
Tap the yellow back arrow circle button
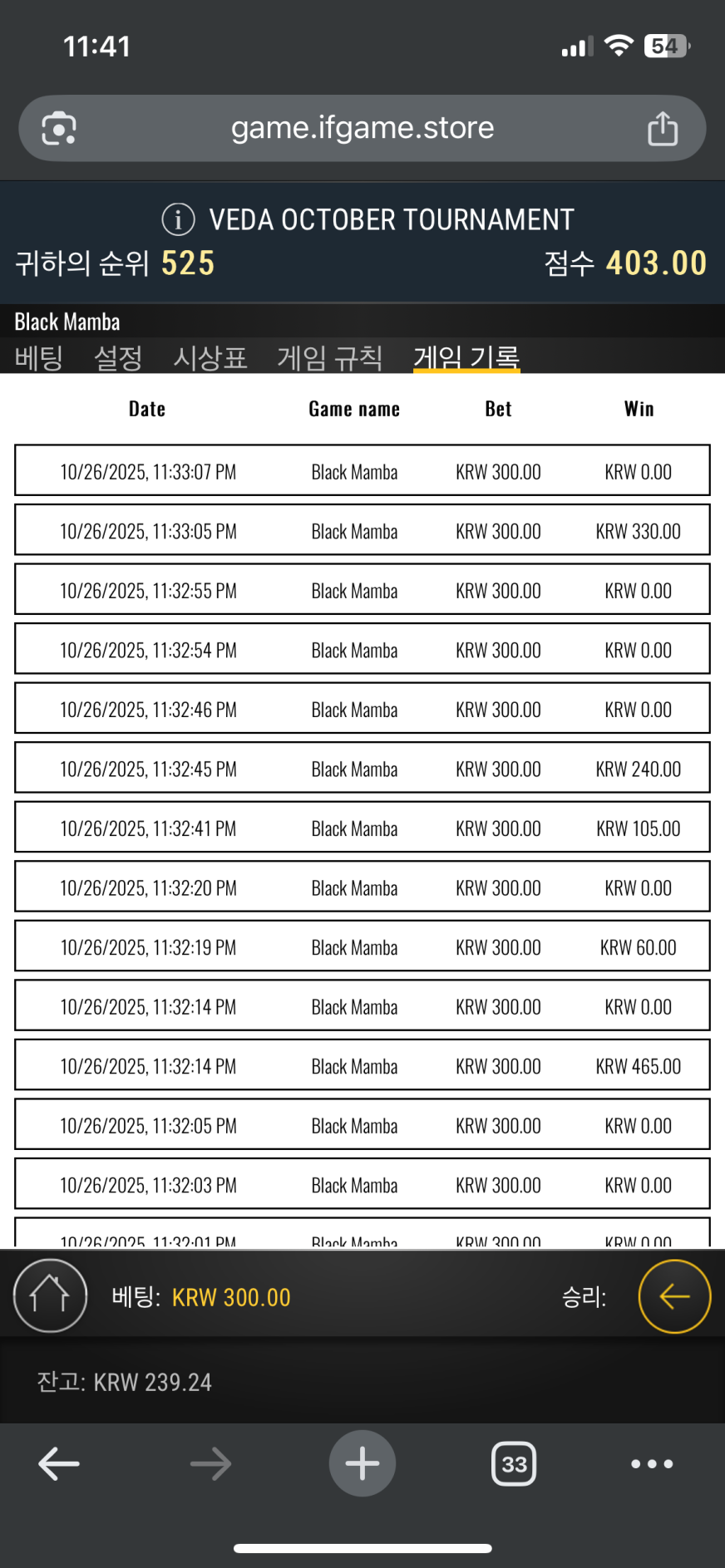click(x=674, y=1295)
